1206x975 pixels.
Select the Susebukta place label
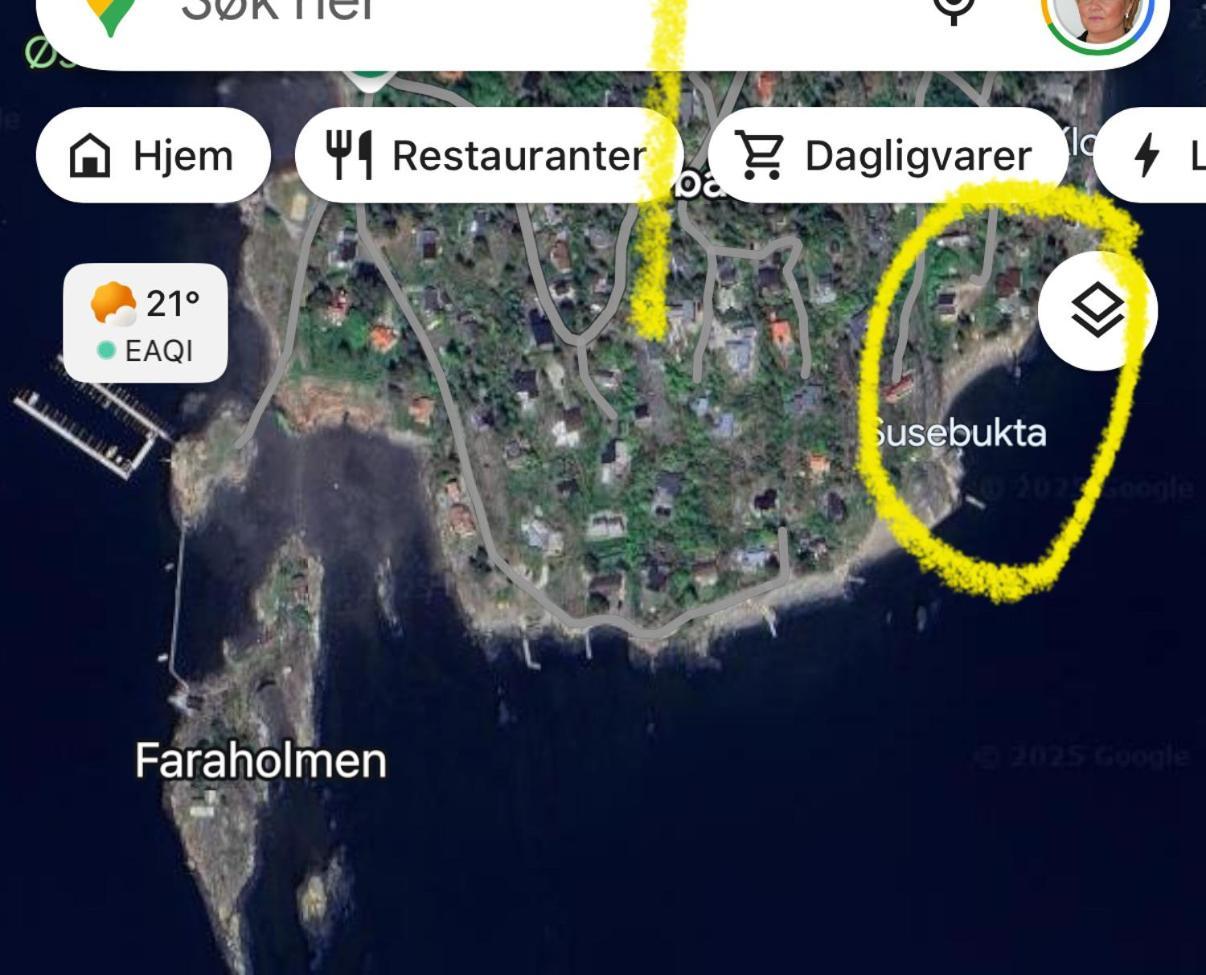coord(958,433)
